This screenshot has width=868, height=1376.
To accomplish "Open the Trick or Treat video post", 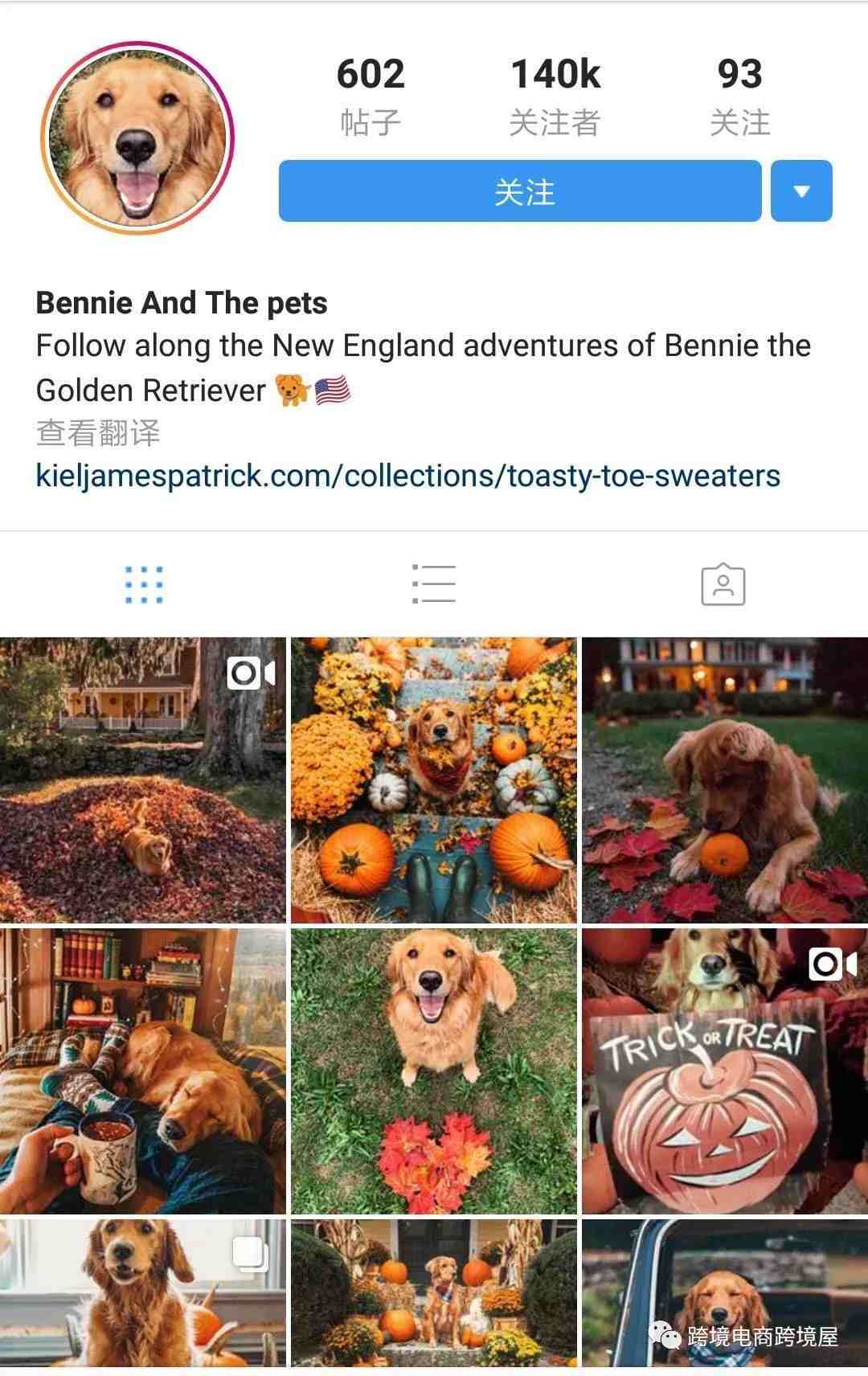I will 725,1071.
